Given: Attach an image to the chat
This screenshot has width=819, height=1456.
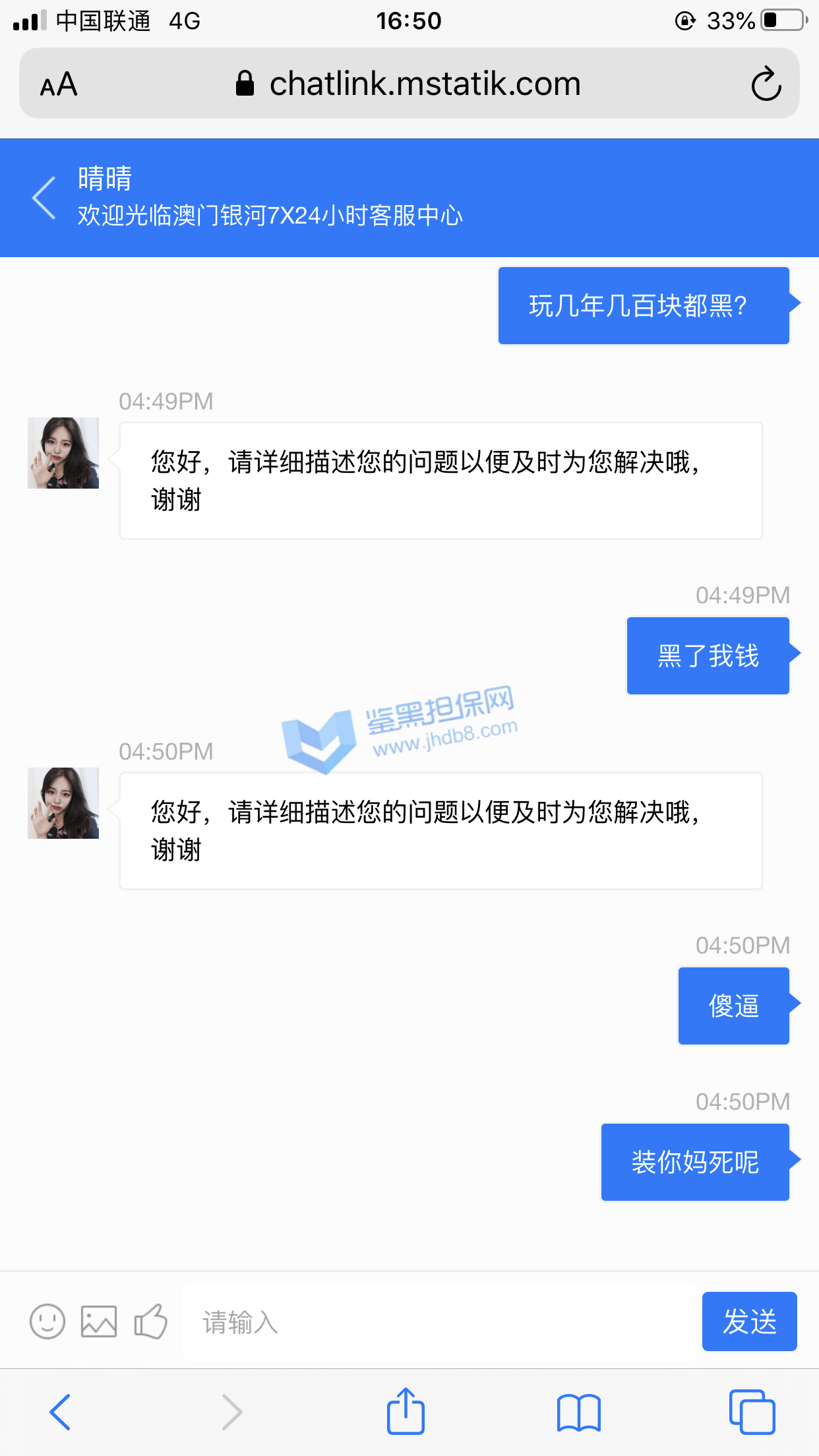Looking at the screenshot, I should tap(99, 1321).
